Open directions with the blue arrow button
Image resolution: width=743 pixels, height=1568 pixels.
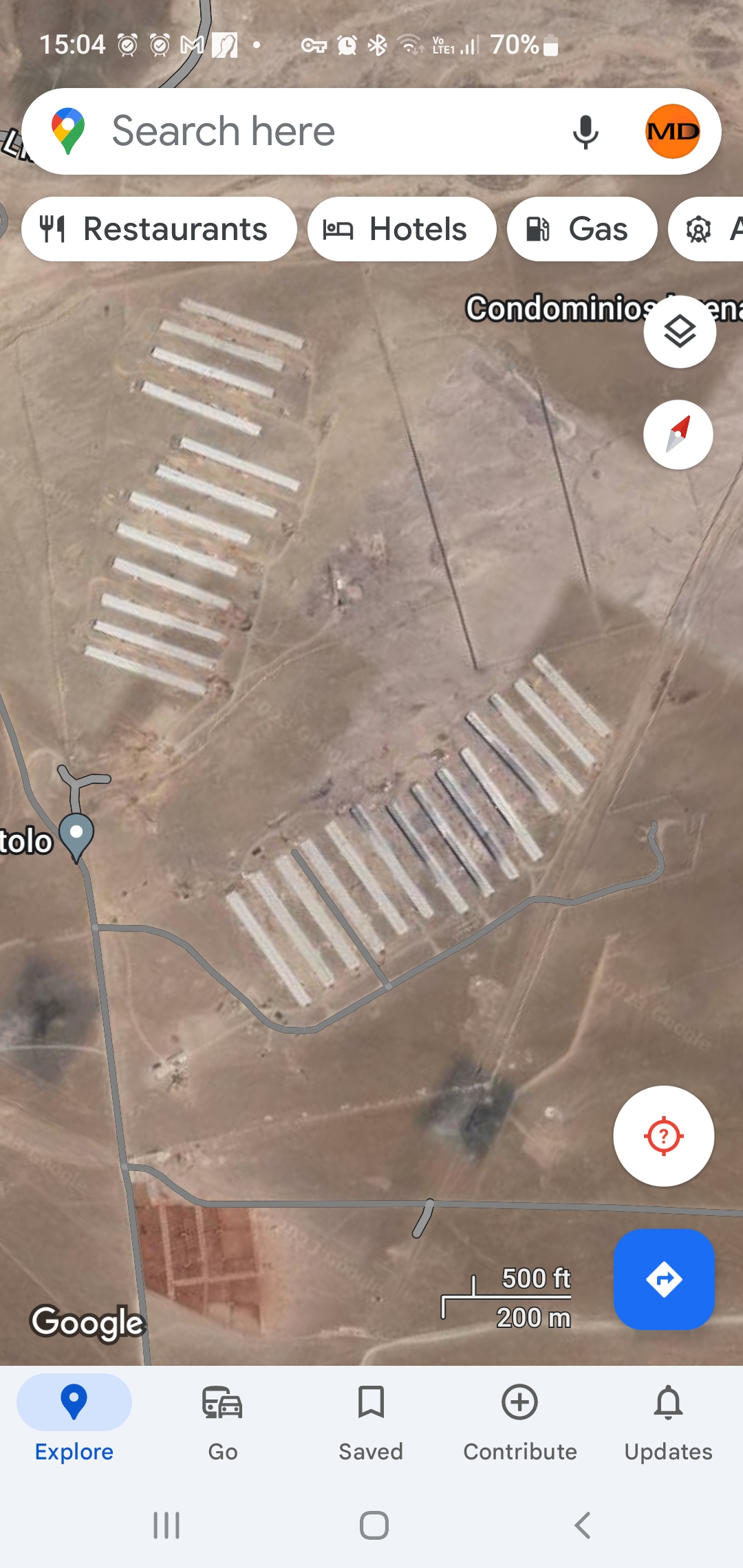[x=664, y=1279]
